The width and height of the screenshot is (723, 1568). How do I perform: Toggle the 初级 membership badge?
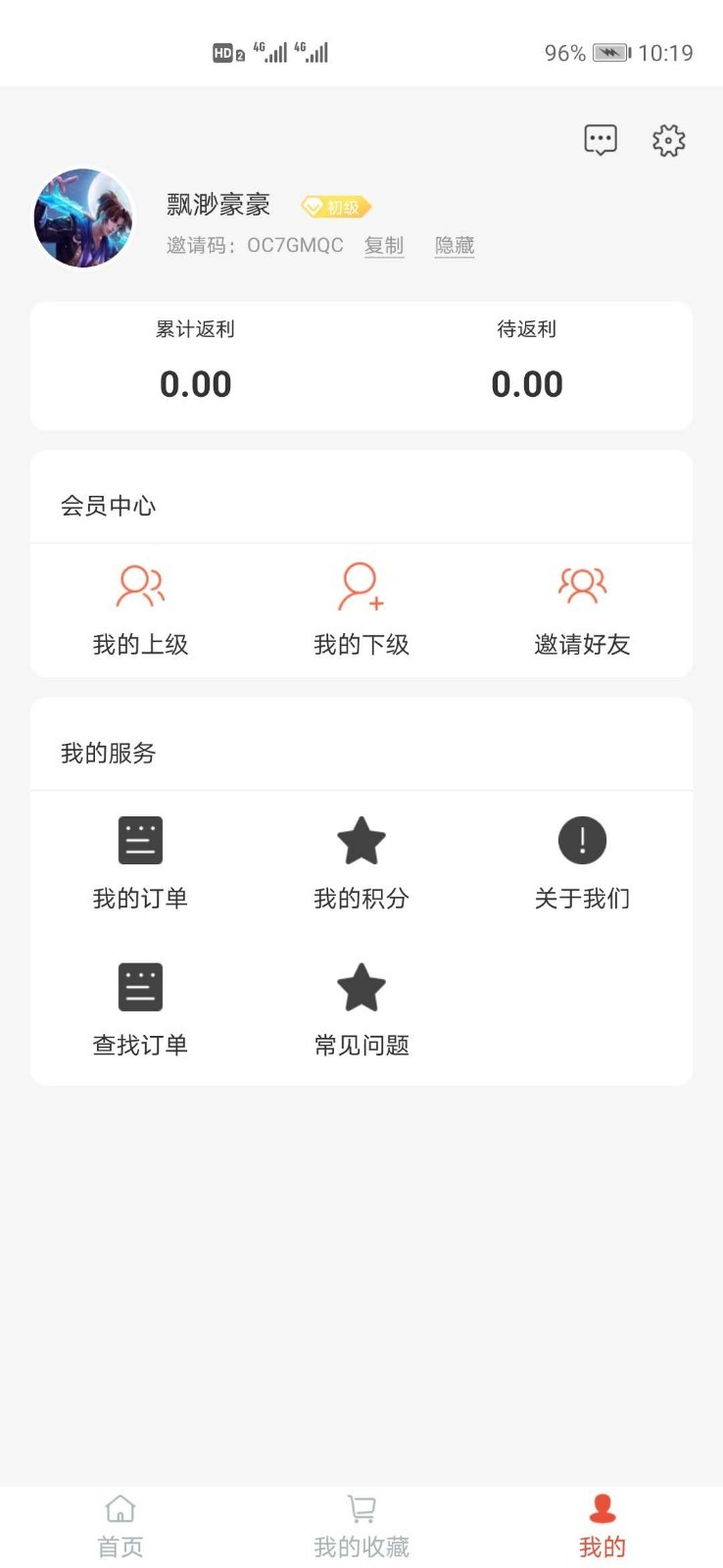click(x=336, y=207)
